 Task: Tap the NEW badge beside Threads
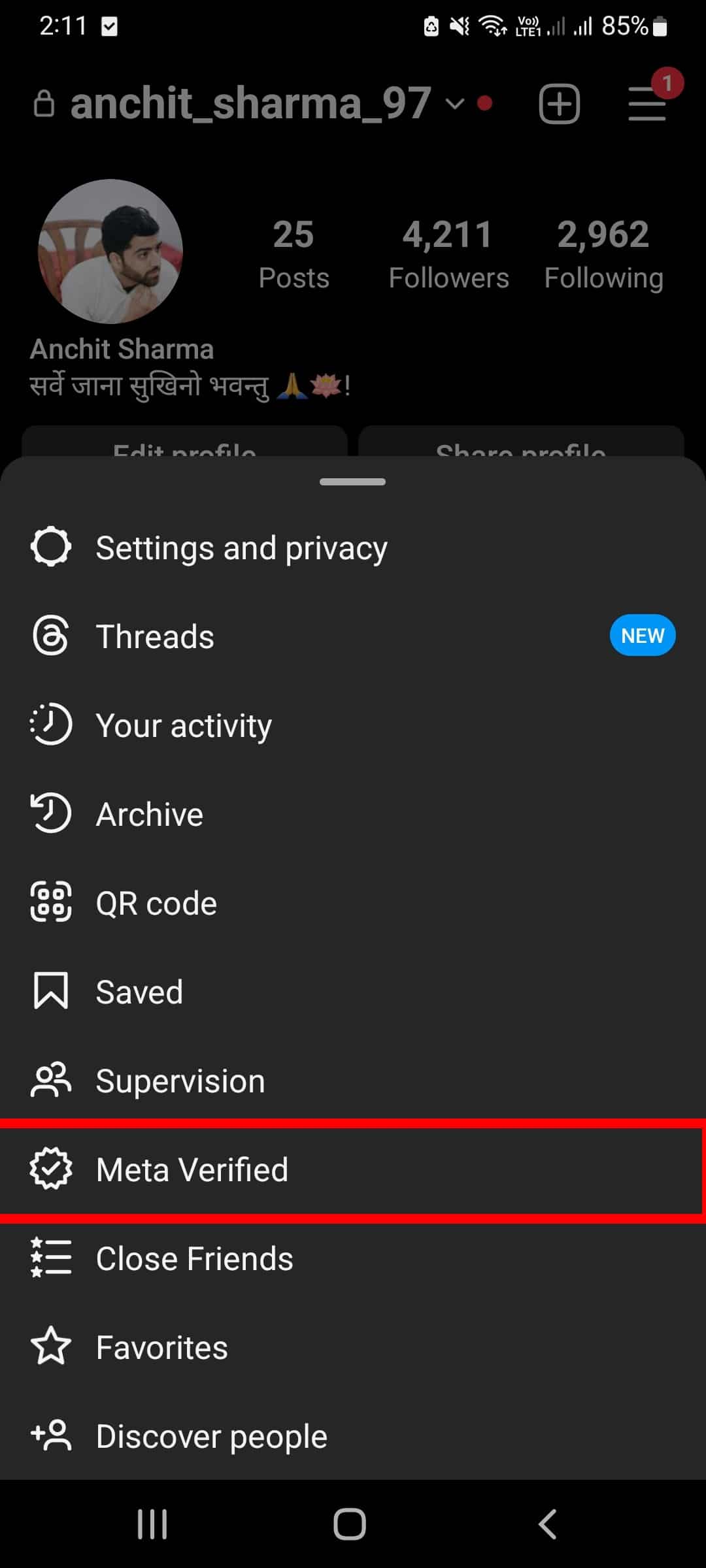[x=642, y=634]
